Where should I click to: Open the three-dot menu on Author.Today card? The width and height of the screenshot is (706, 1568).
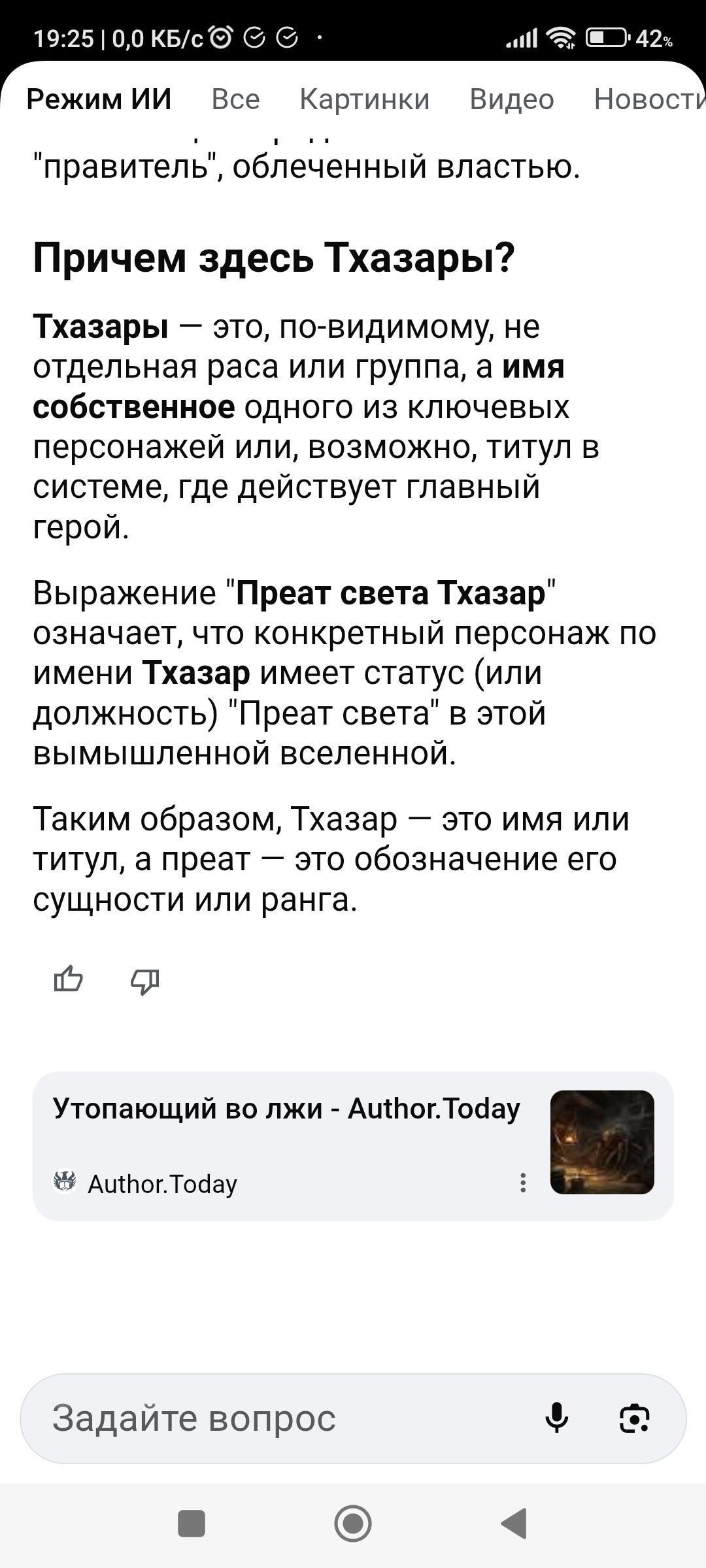coord(522,1183)
